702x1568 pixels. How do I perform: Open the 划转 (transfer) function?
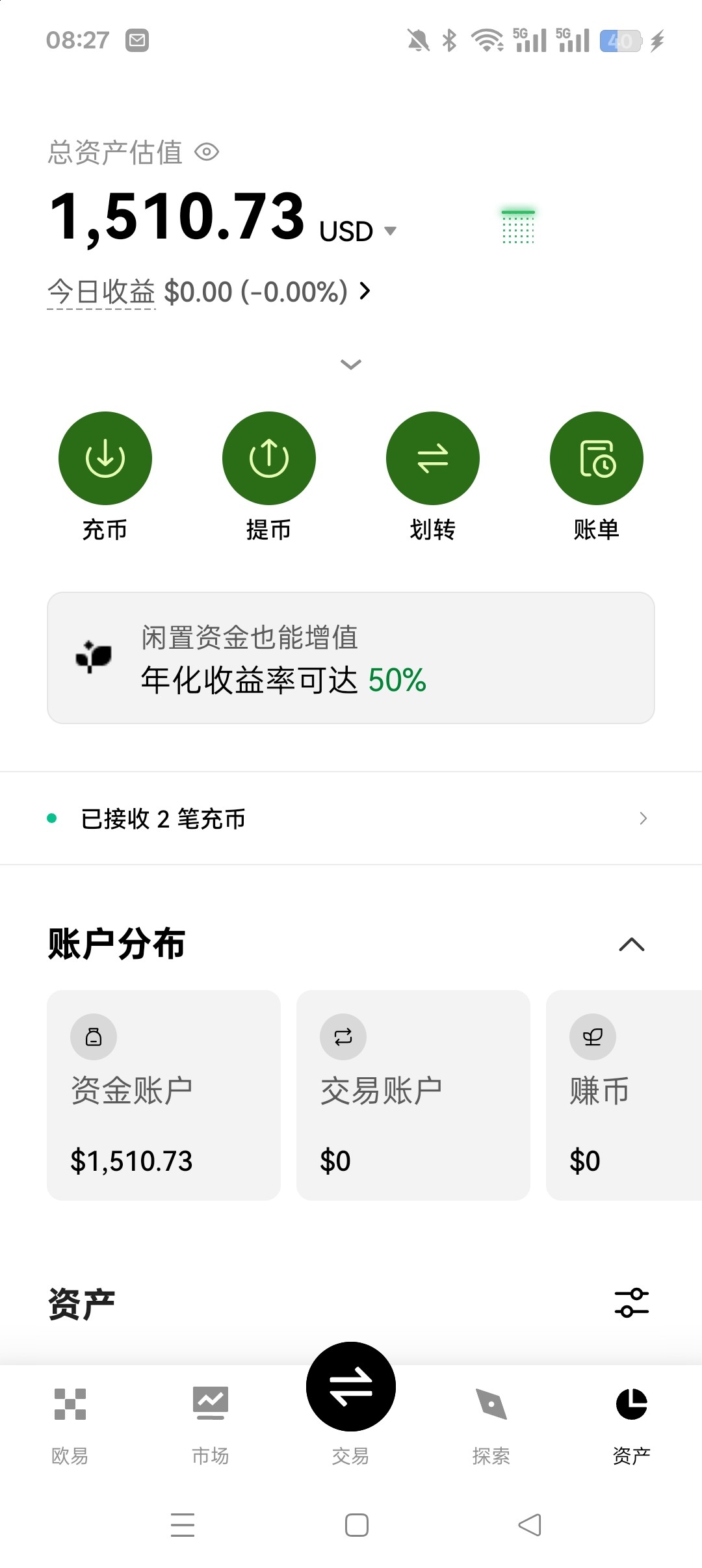(433, 458)
